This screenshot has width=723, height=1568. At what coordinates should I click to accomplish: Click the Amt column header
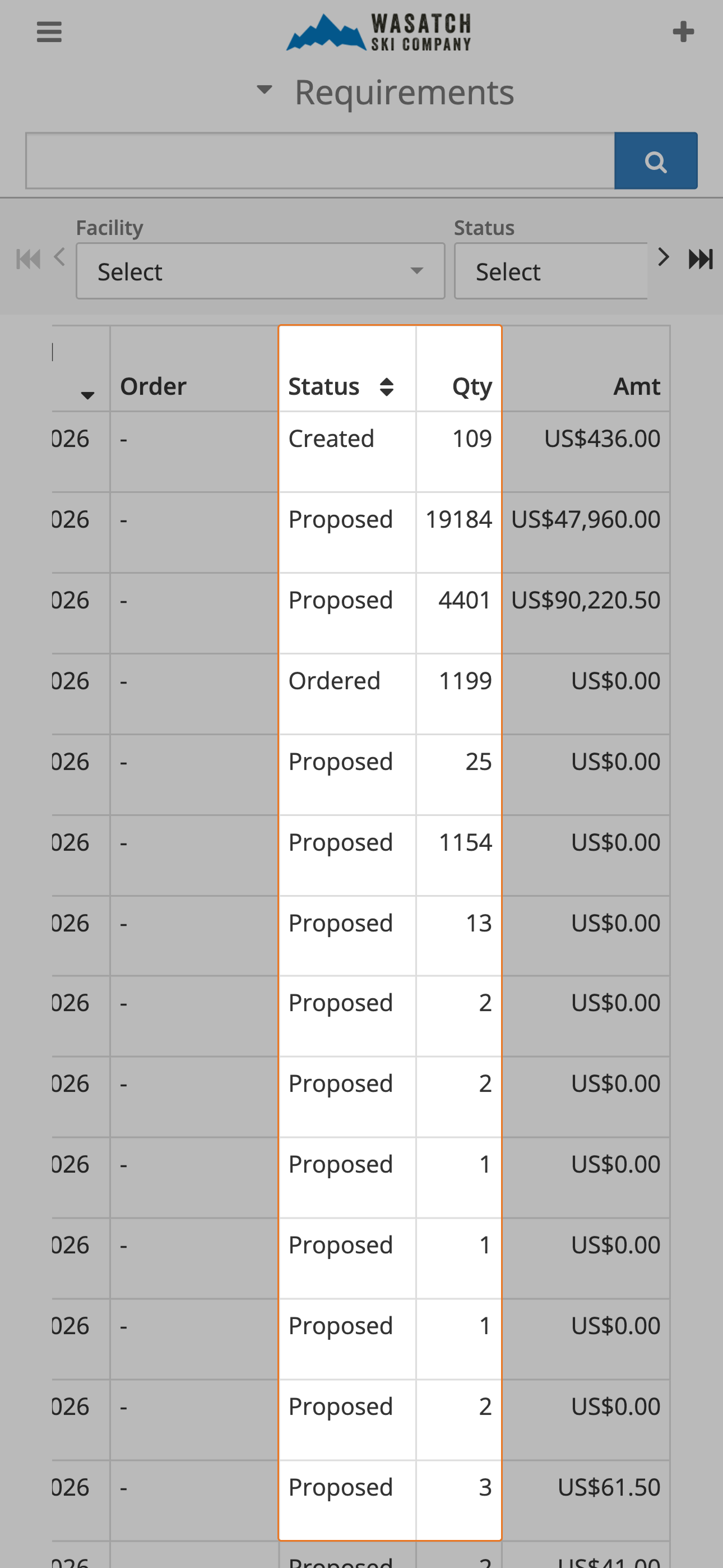(x=637, y=386)
